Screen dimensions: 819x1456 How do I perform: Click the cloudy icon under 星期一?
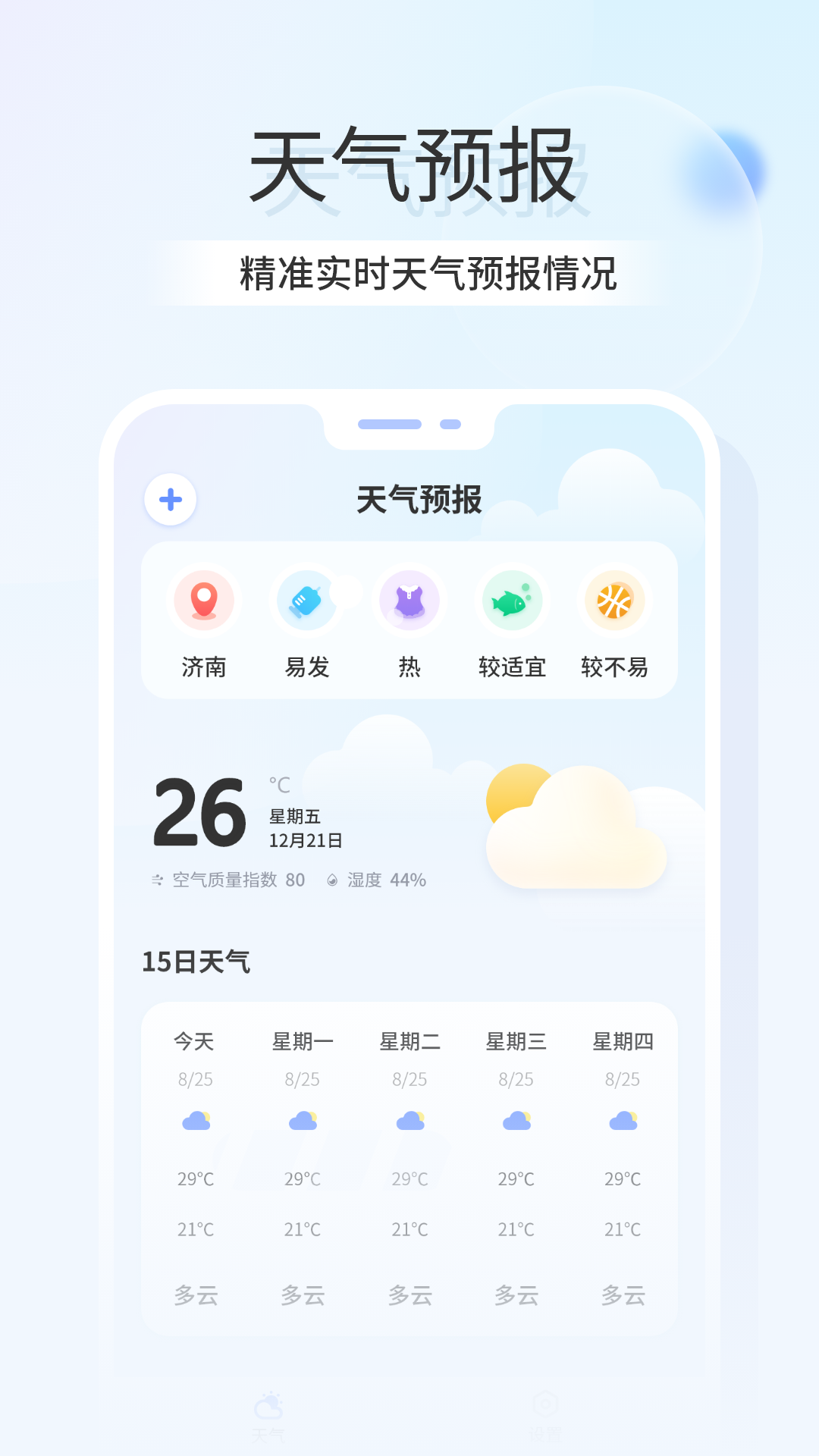pyautogui.click(x=303, y=1121)
